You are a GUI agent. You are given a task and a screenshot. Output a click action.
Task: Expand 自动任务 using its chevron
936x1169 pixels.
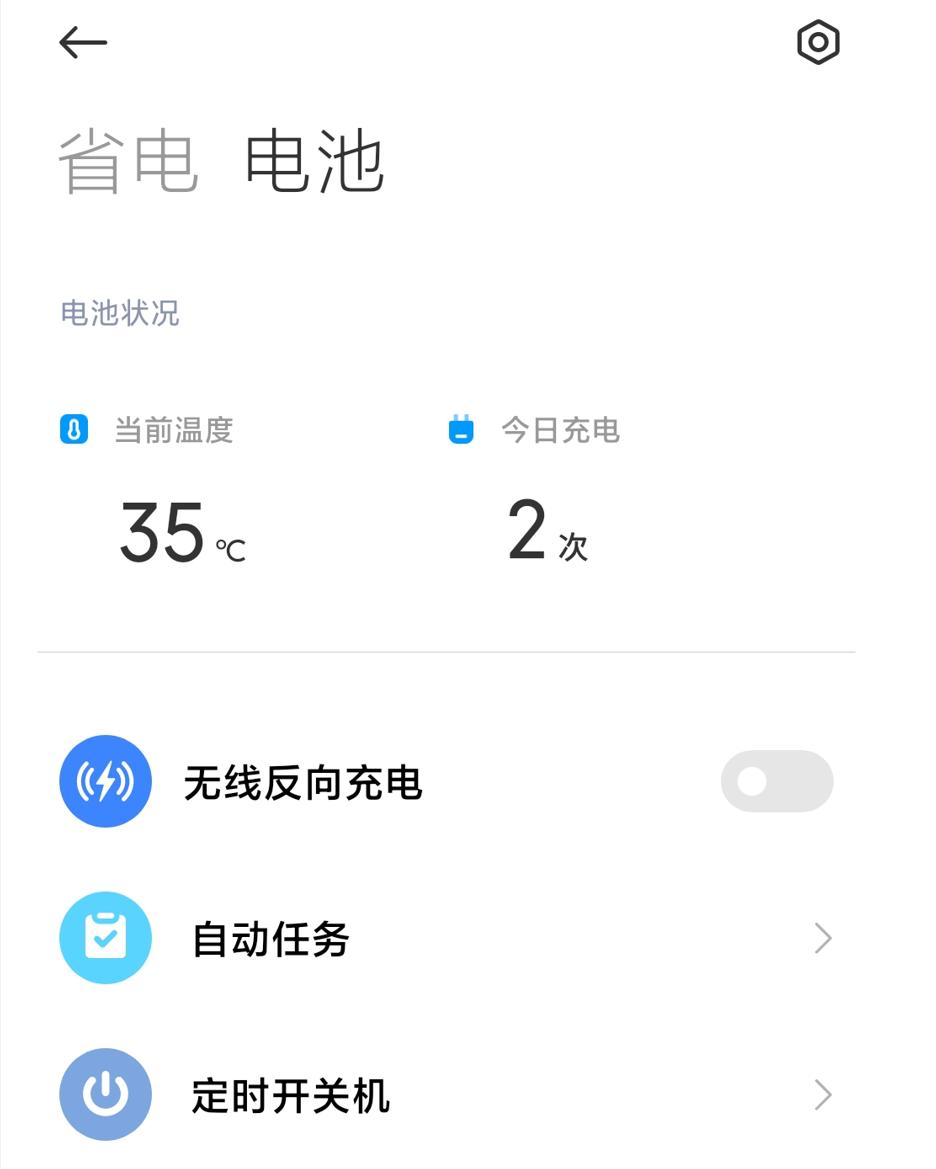coord(822,938)
